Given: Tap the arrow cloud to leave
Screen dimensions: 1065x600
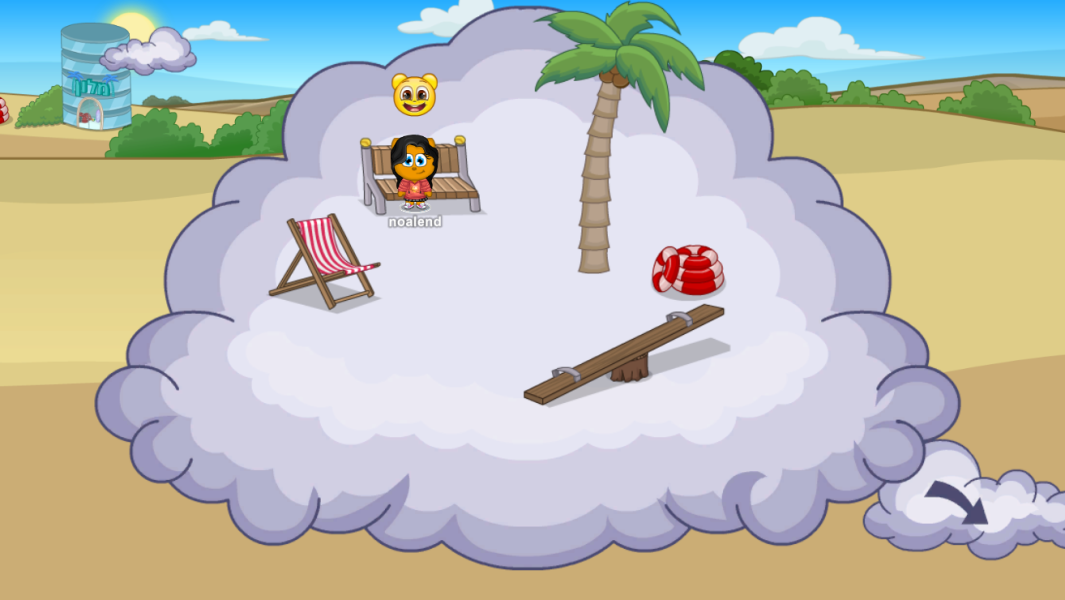Looking at the screenshot, I should tap(957, 504).
